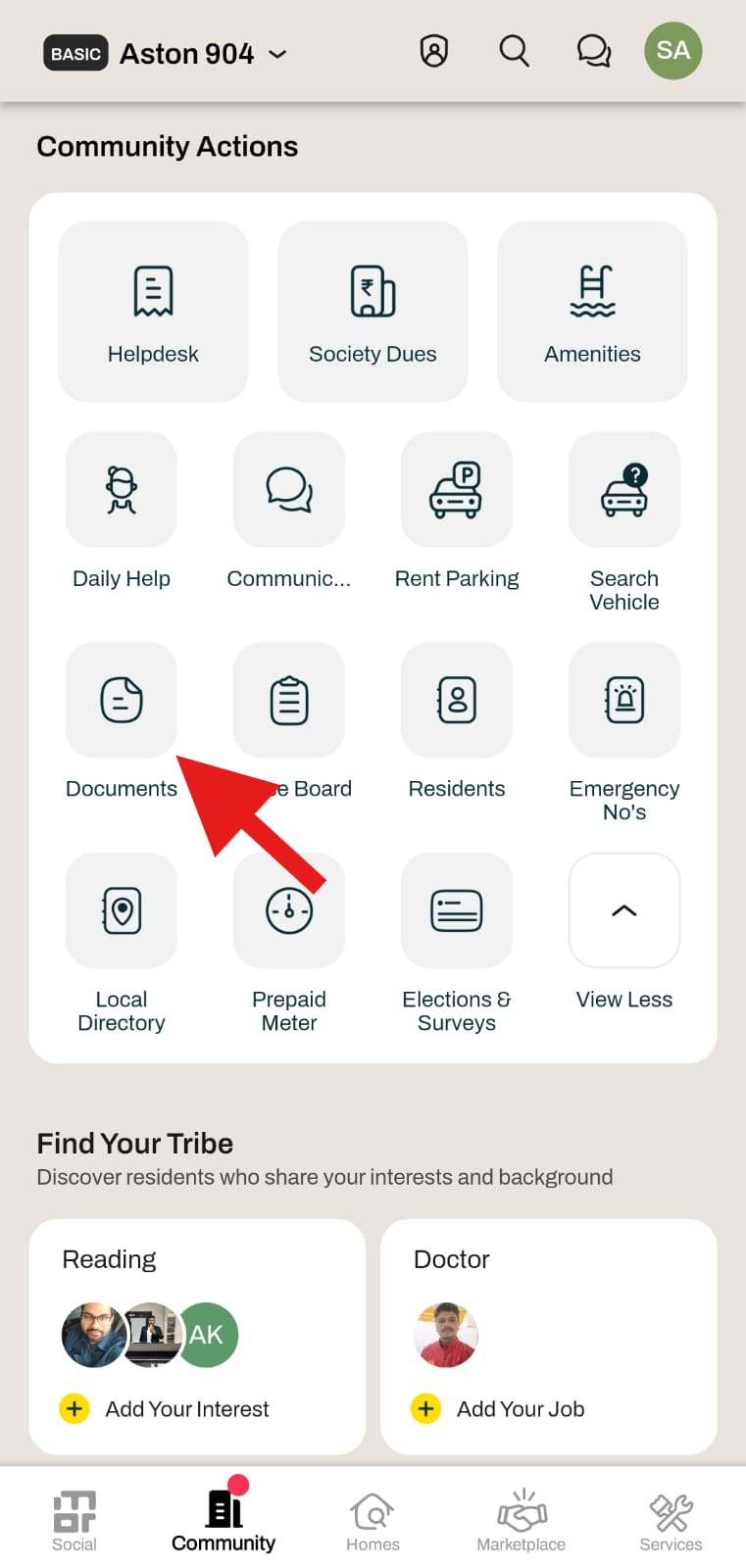Open the security guard shield icon
The height and width of the screenshot is (1568, 746).
(434, 51)
